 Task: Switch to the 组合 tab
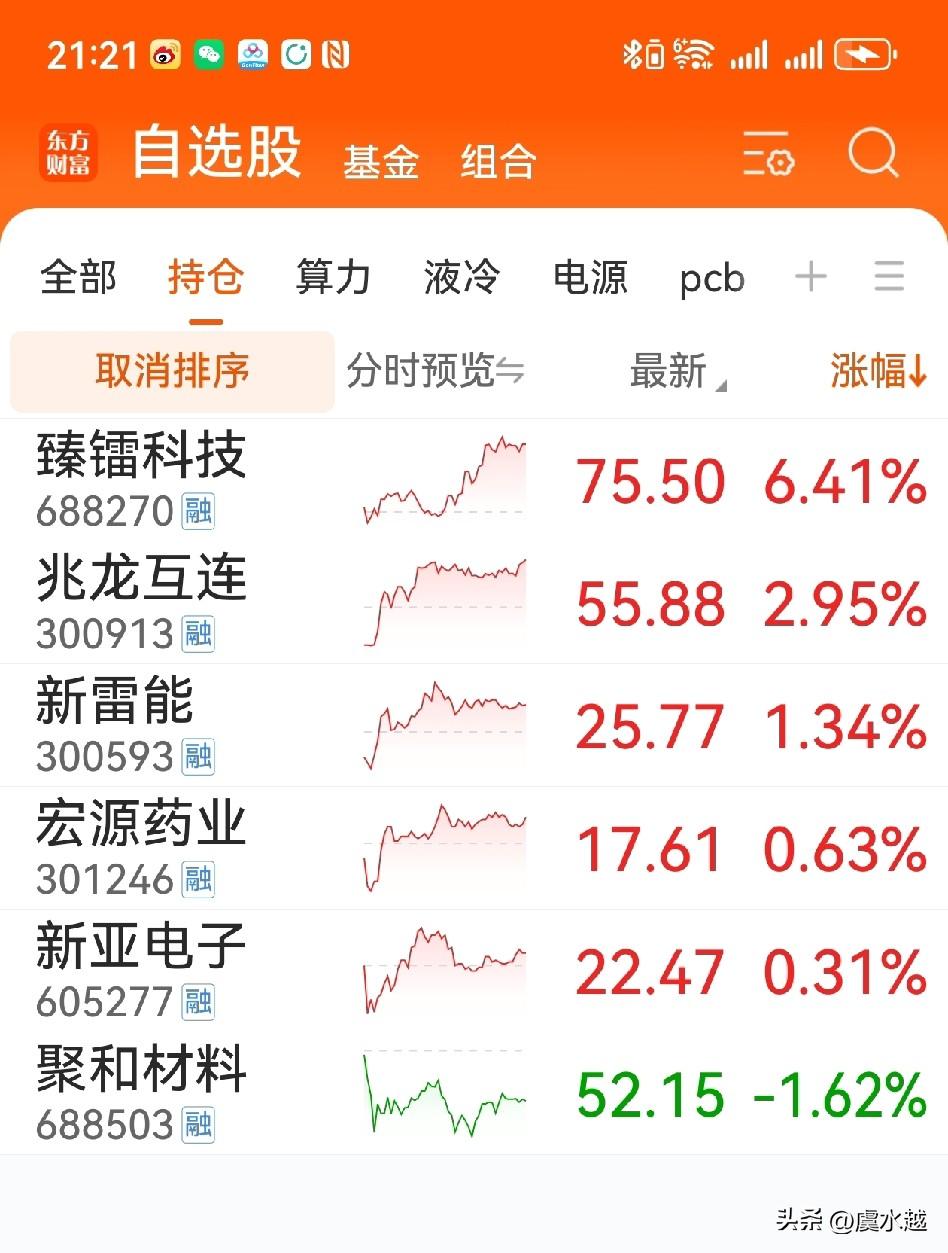tap(499, 161)
